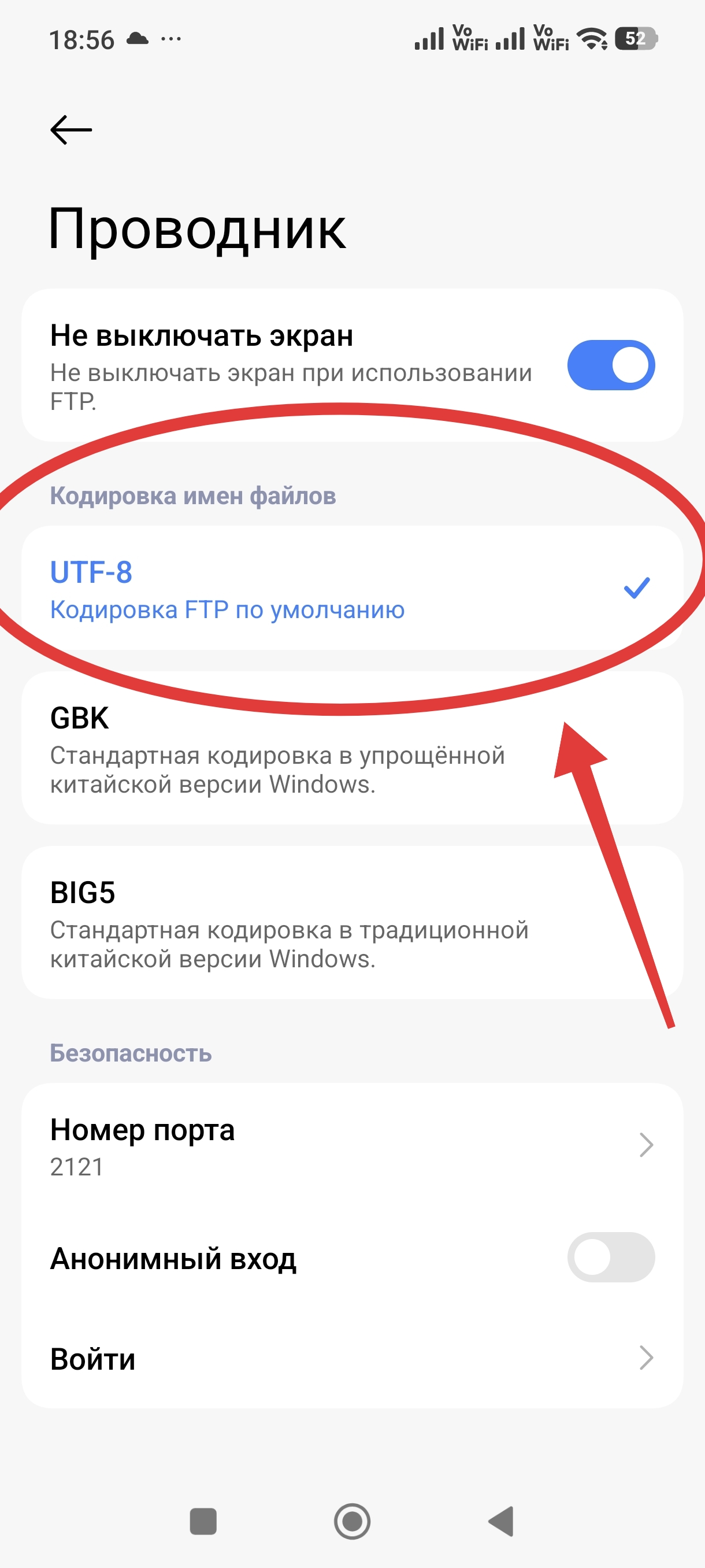Select UTF-8 file name encoding

(x=351, y=588)
